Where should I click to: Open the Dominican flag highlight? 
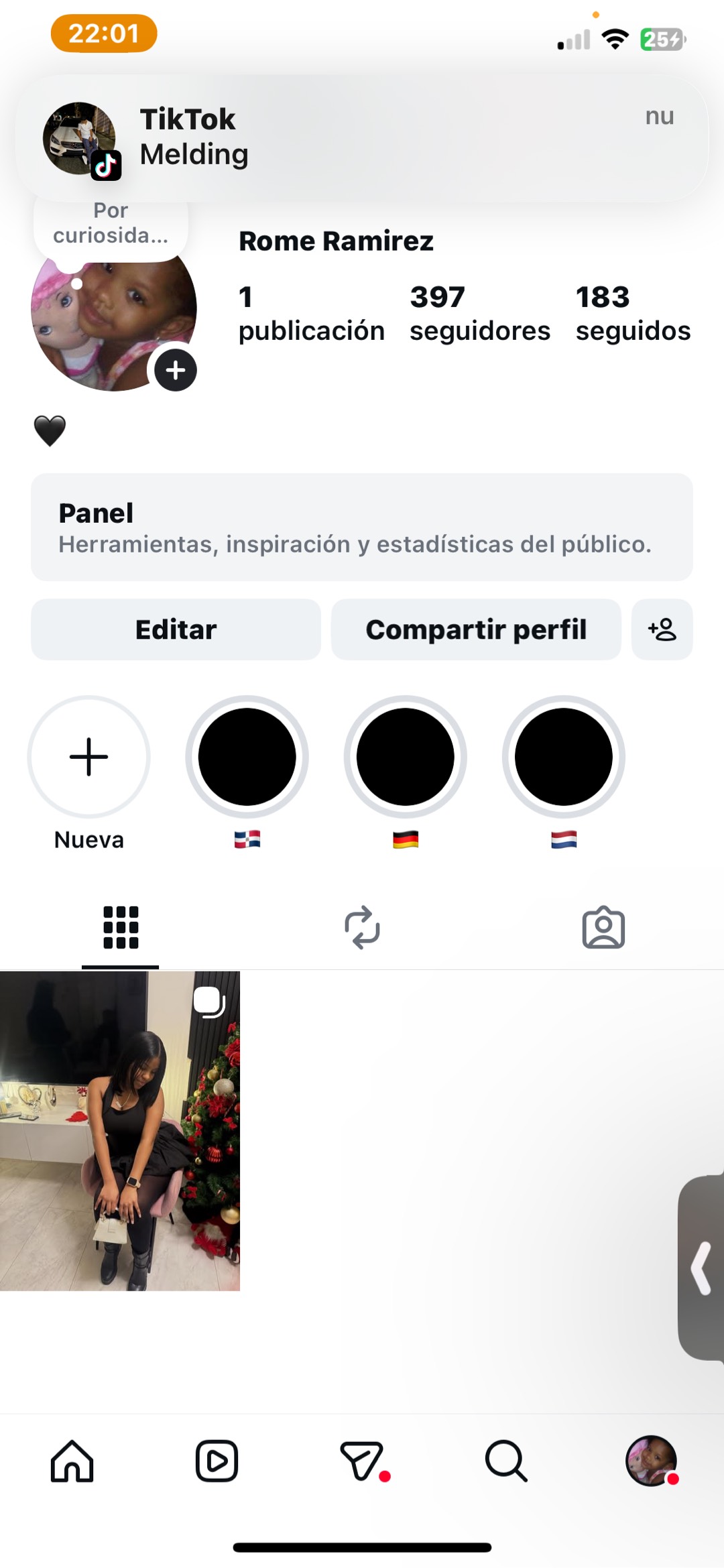click(x=247, y=757)
